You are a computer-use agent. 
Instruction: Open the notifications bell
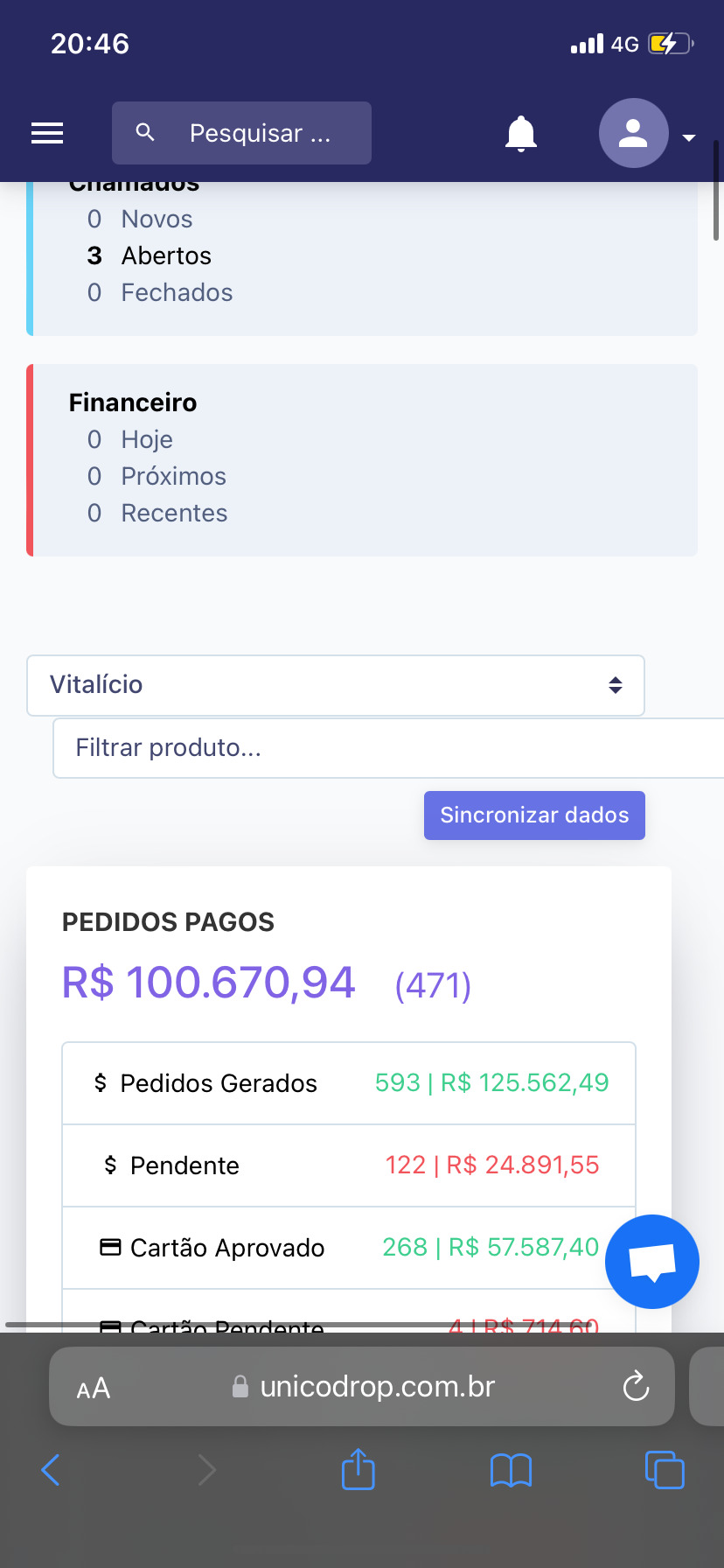tap(521, 133)
